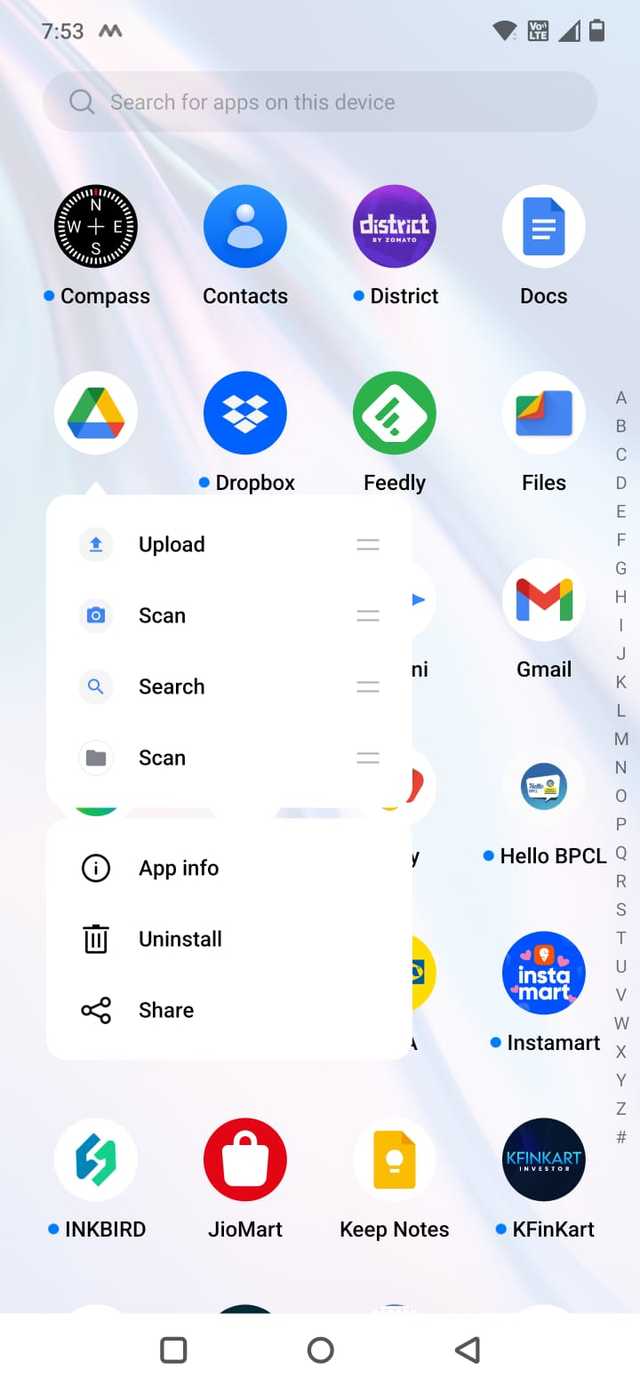Open the Dropbox app
The height and width of the screenshot is (1387, 640).
pyautogui.click(x=245, y=413)
